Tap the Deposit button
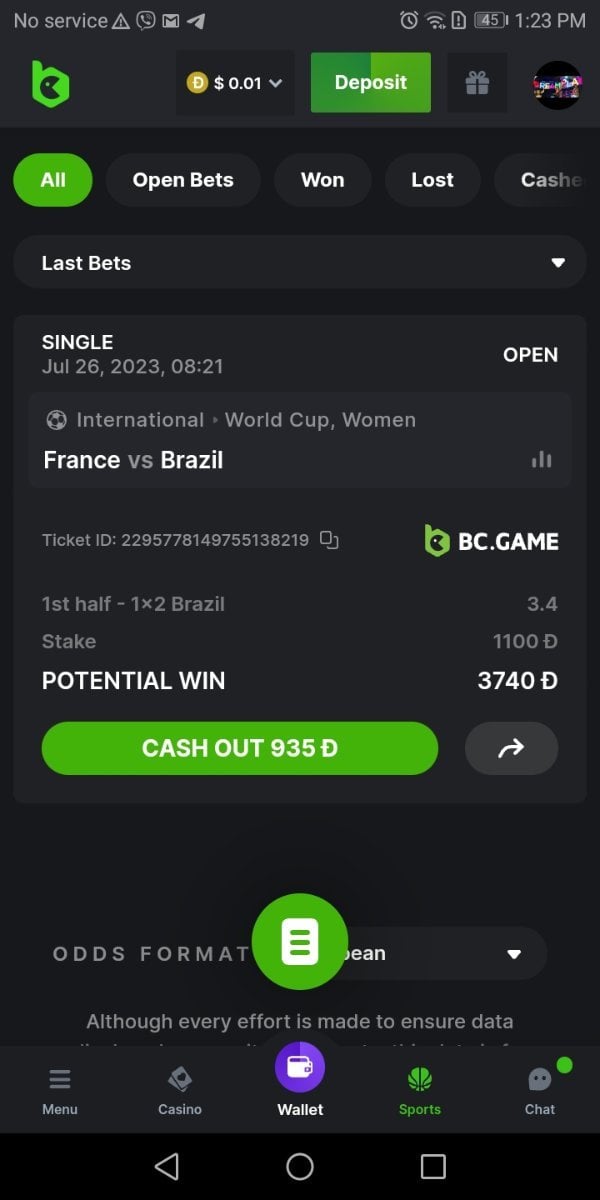The width and height of the screenshot is (600, 1200). tap(371, 83)
